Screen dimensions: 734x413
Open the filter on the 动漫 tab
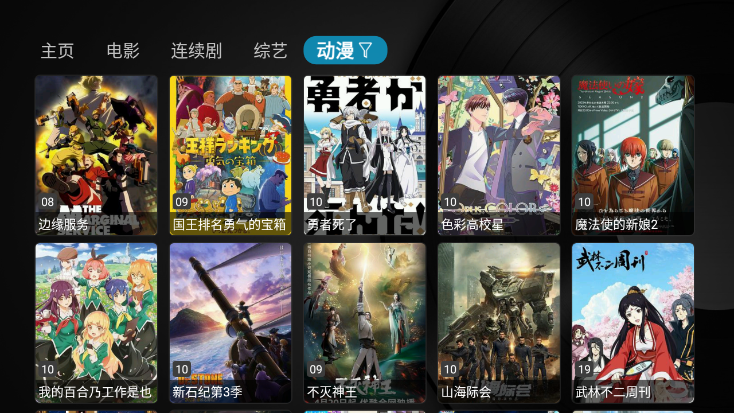[x=365, y=50]
